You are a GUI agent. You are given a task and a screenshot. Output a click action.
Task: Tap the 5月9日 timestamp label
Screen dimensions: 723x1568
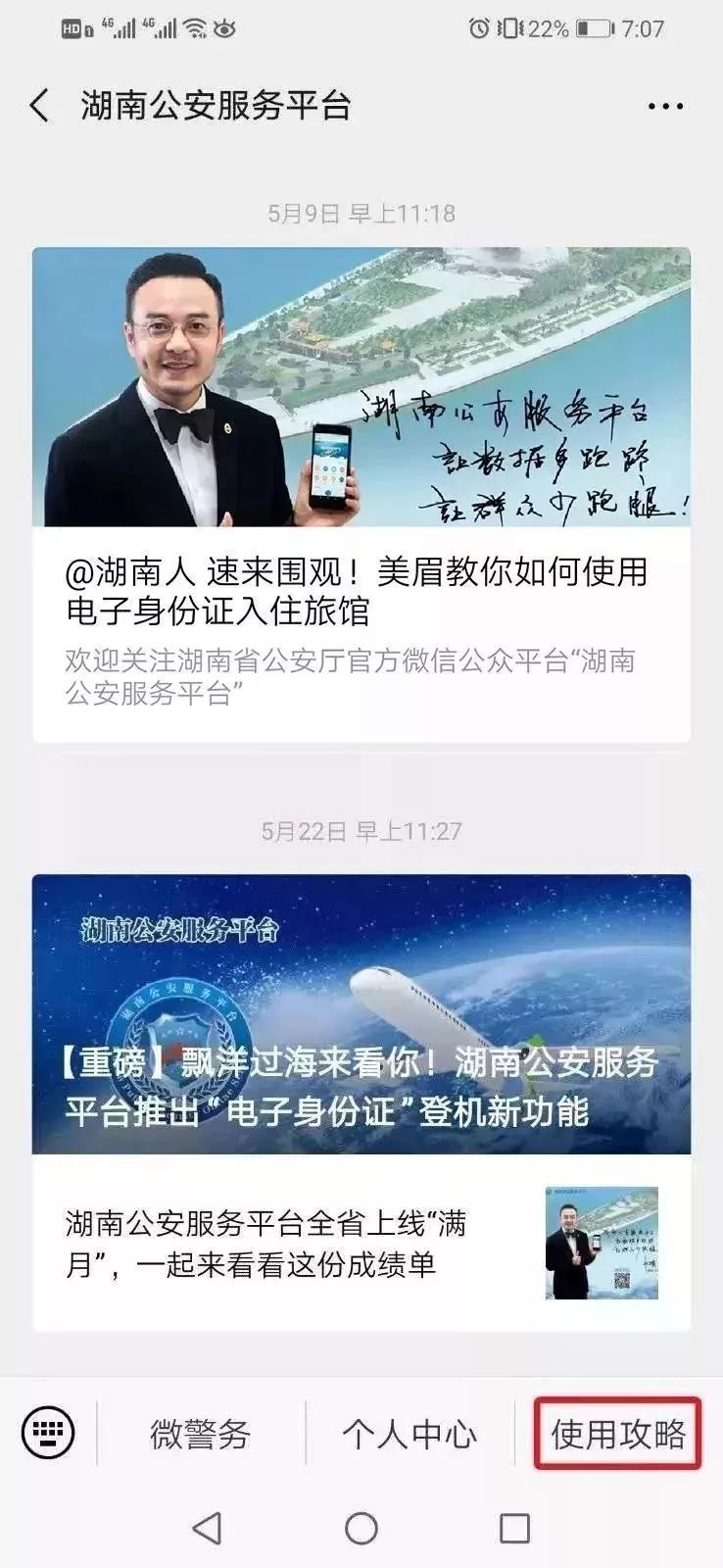tap(361, 208)
